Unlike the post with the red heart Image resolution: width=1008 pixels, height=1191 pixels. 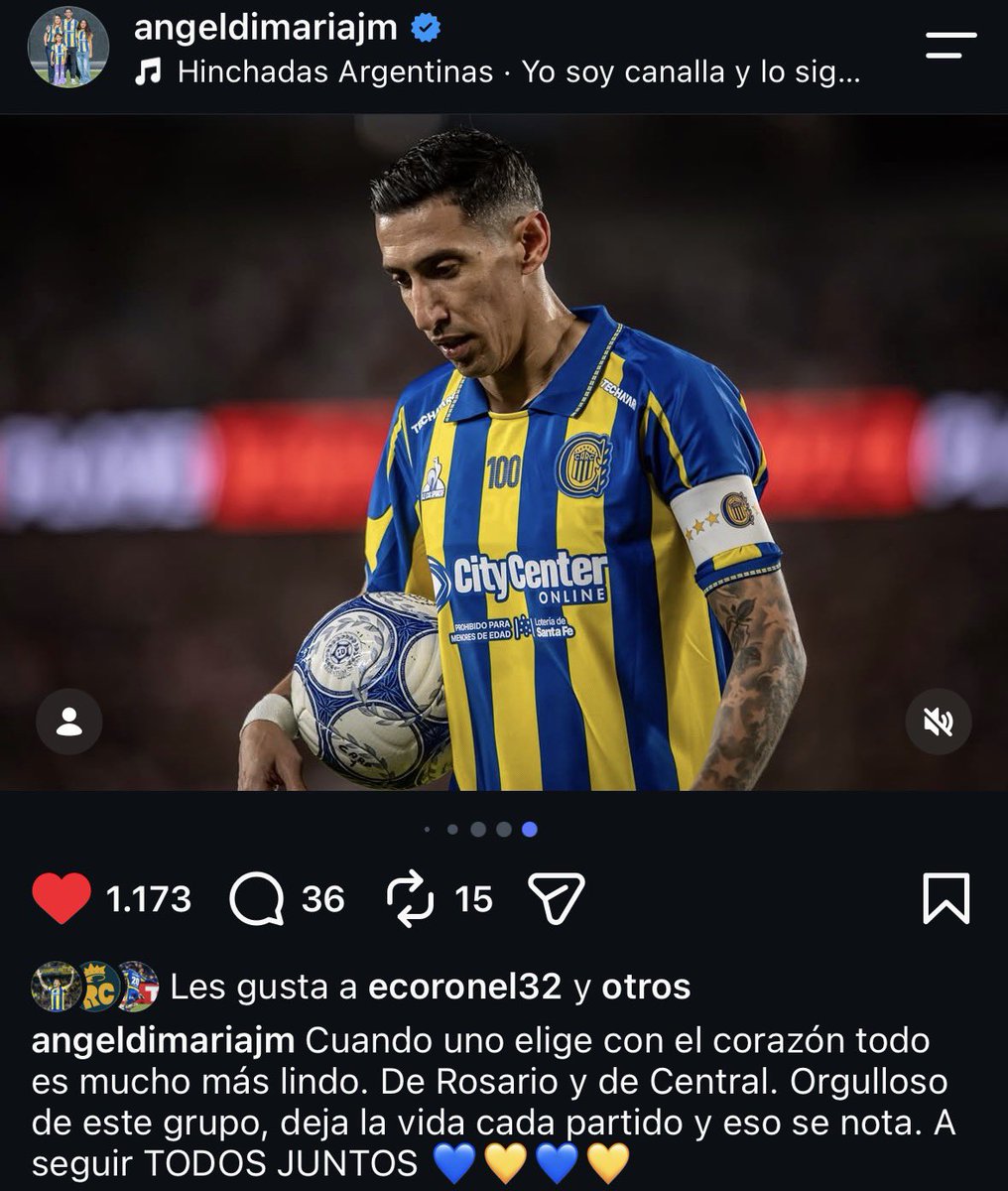62,898
